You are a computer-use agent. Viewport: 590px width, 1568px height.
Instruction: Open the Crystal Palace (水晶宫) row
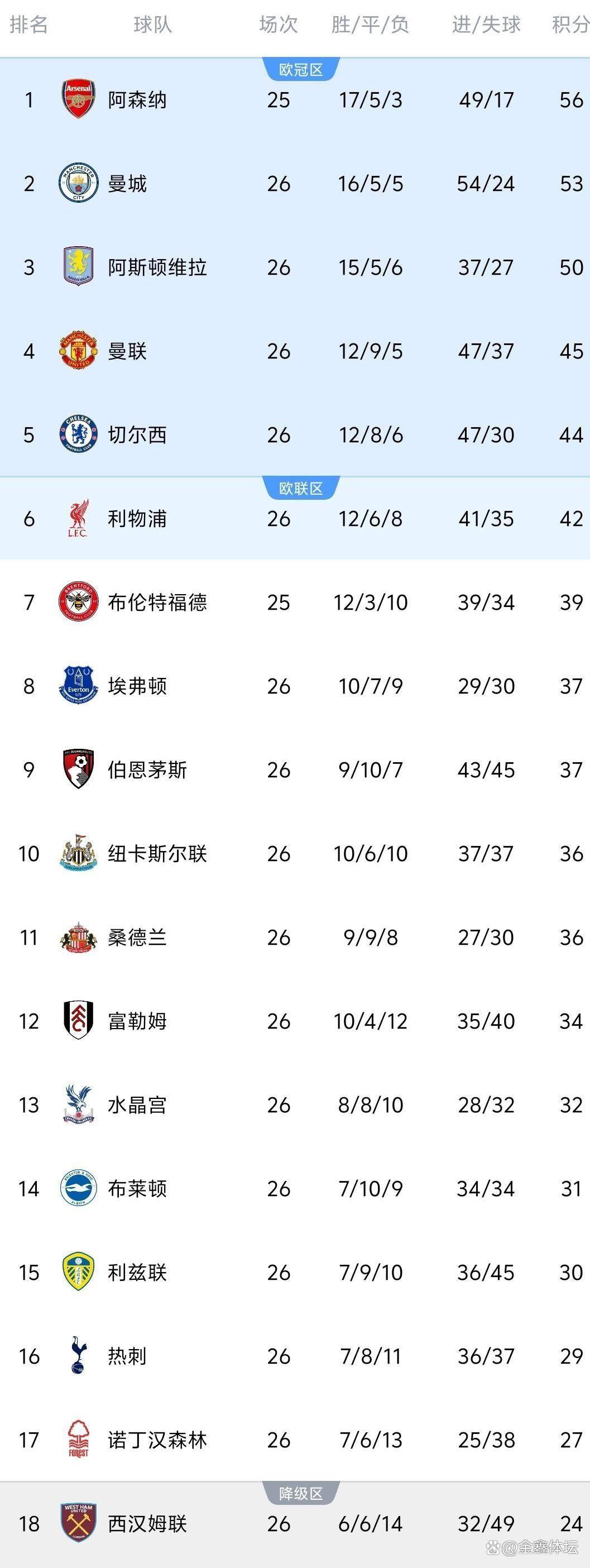(137, 1105)
